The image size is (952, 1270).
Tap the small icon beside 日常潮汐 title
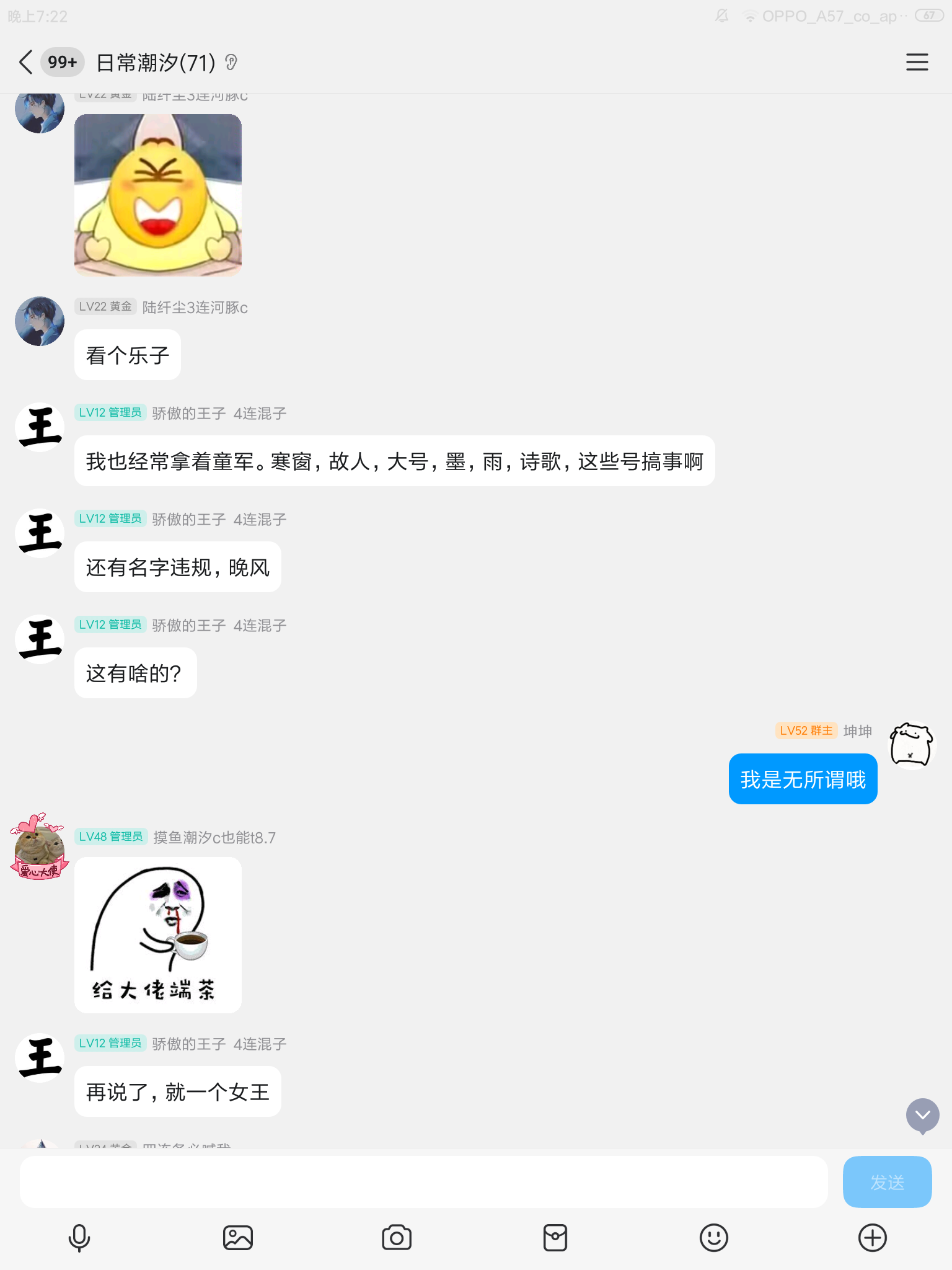tap(232, 63)
